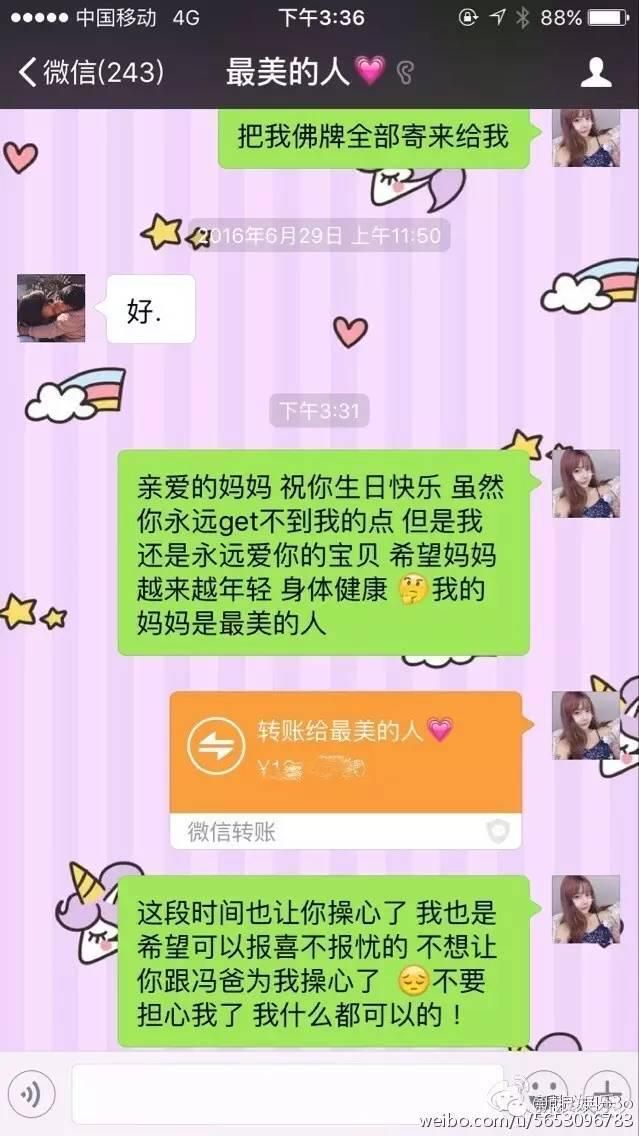
Task: Open the emoji picker
Action: 545,1094
